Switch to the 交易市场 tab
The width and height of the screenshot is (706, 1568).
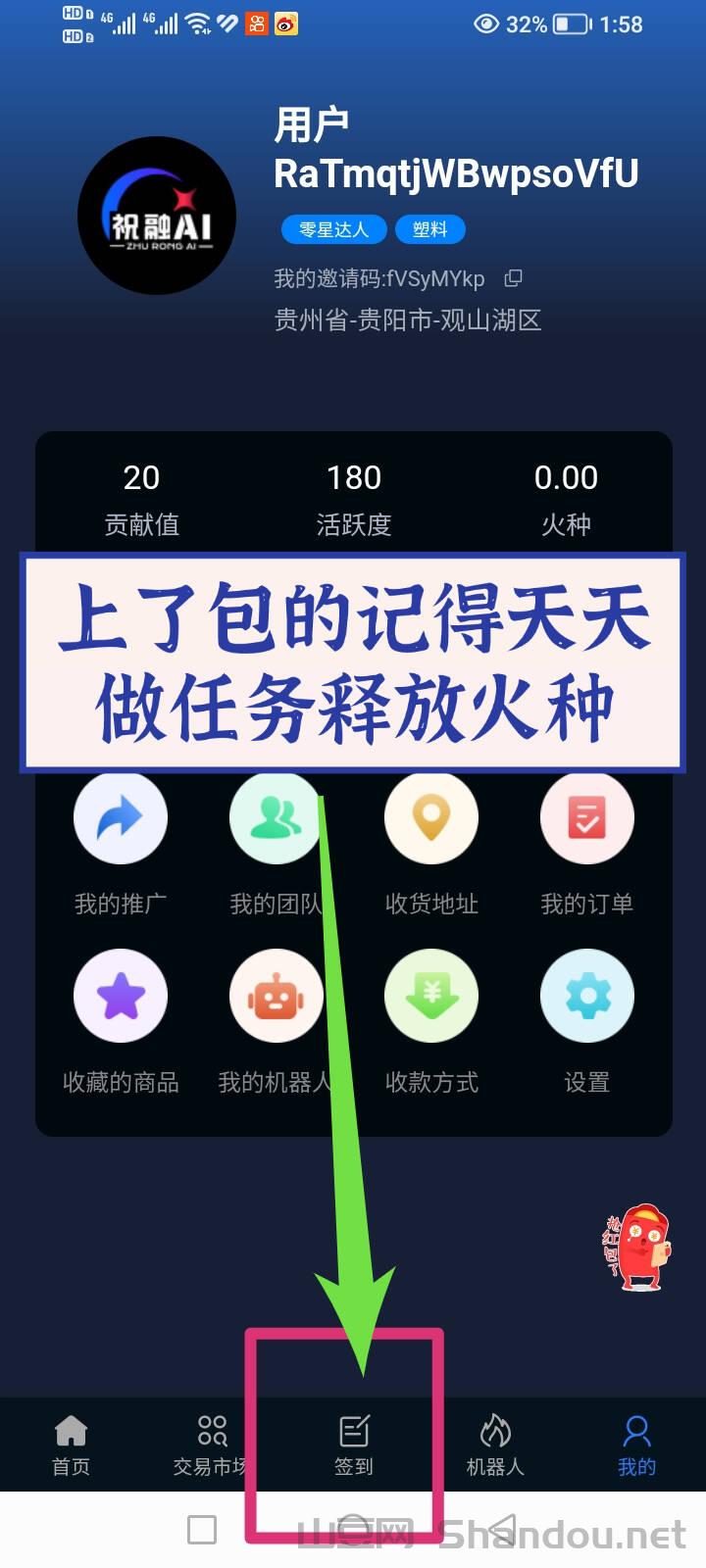click(x=211, y=1445)
